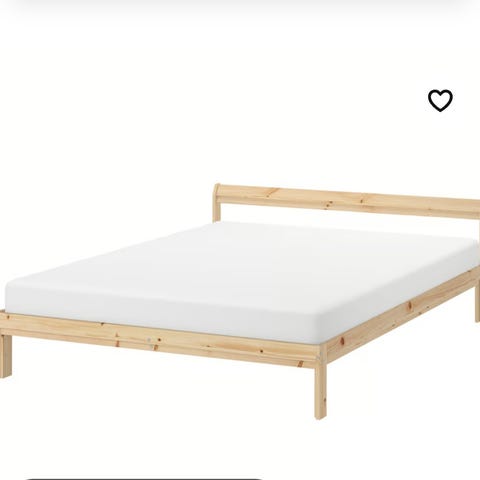480x480 pixels.
Task: Open the bed frame product image
Action: pos(240,301)
